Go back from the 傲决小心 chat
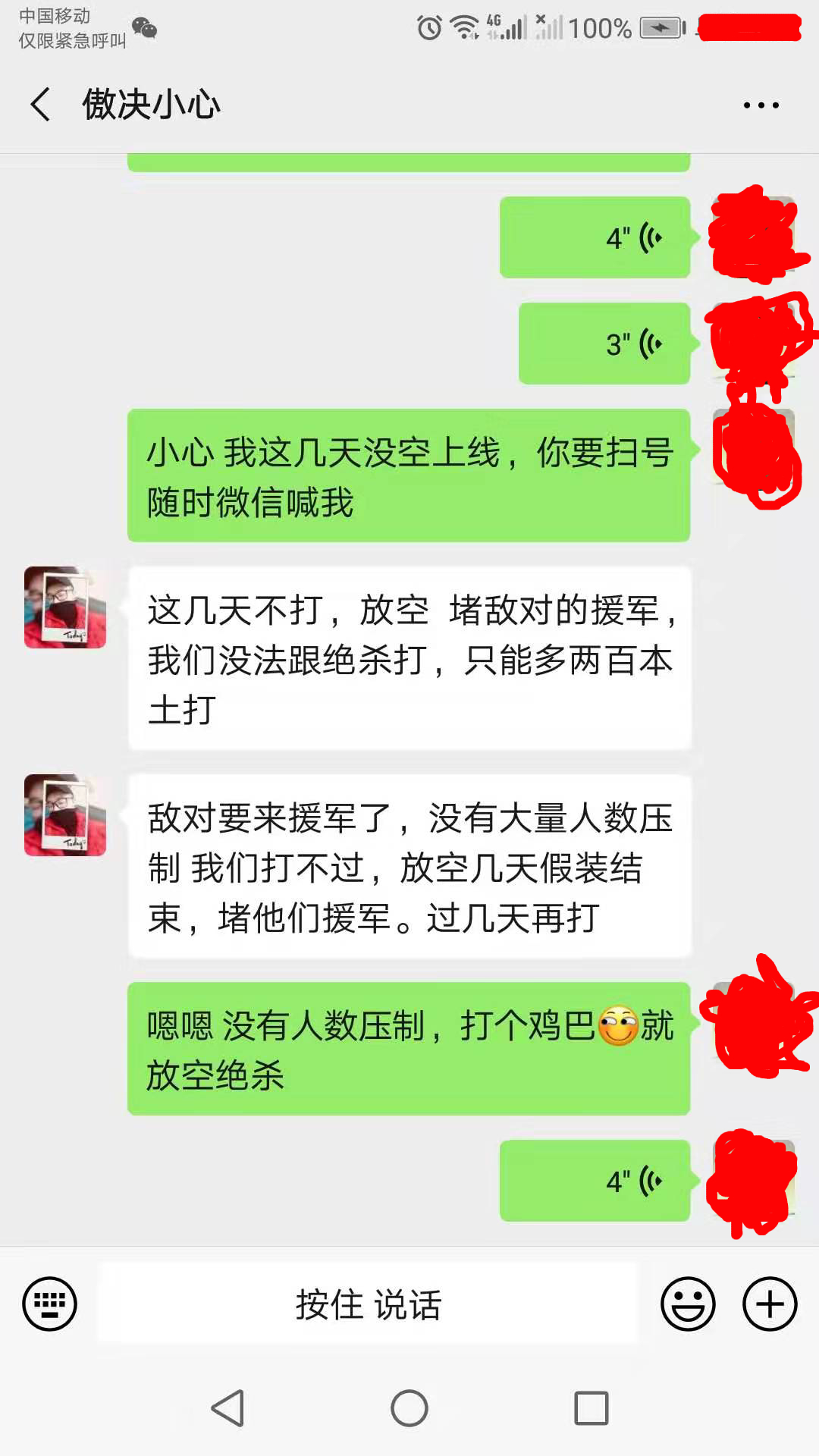819x1456 pixels. coord(41,104)
